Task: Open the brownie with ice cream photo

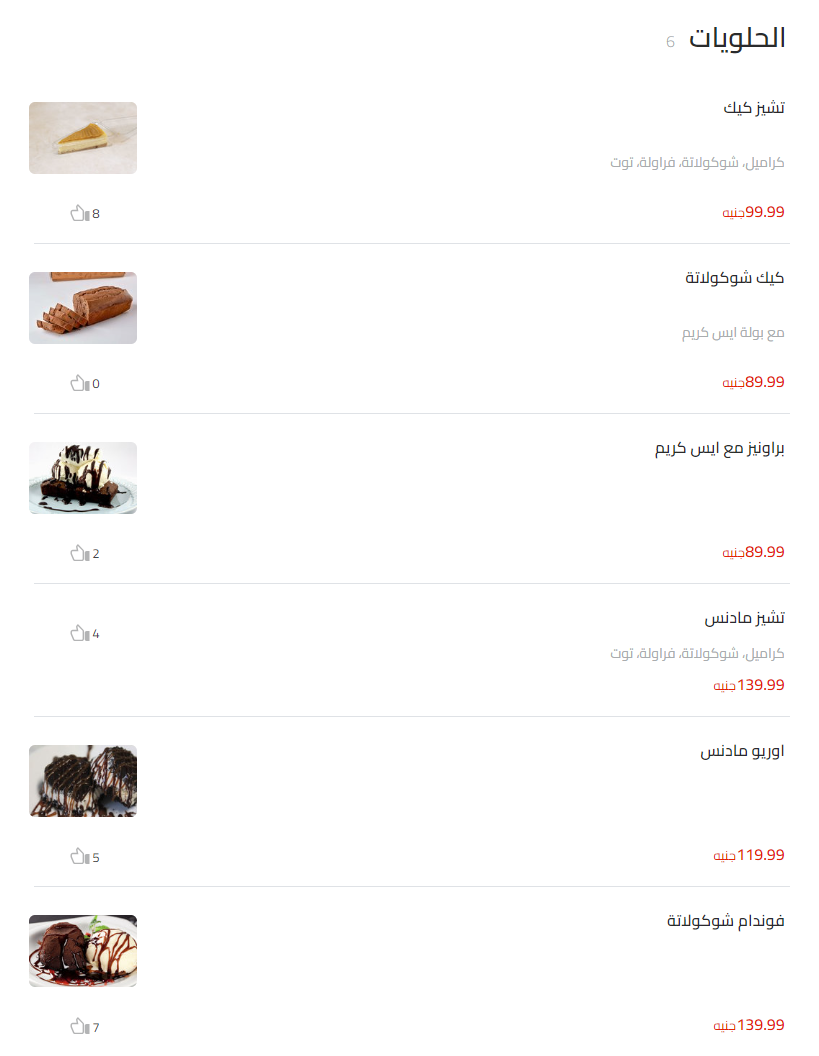Action: pyautogui.click(x=83, y=478)
